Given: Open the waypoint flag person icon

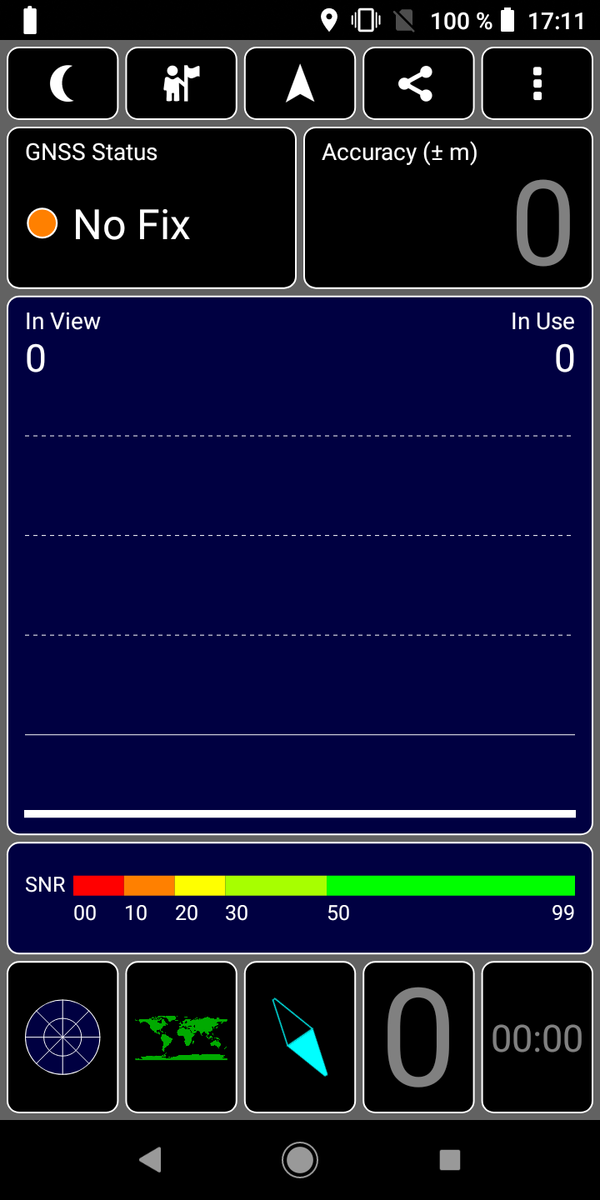Looking at the screenshot, I should [x=182, y=84].
